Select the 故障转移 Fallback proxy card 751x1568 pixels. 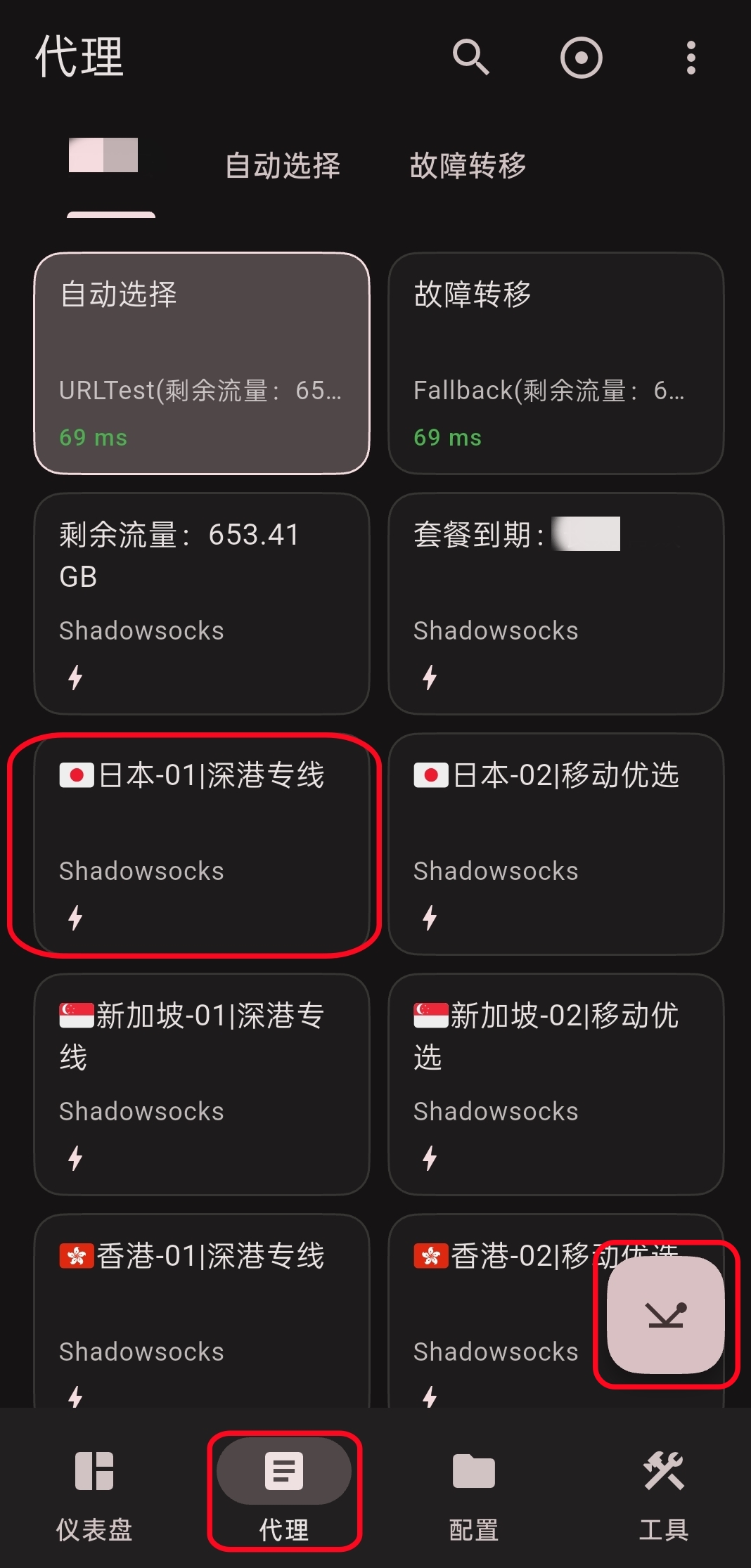tap(556, 363)
